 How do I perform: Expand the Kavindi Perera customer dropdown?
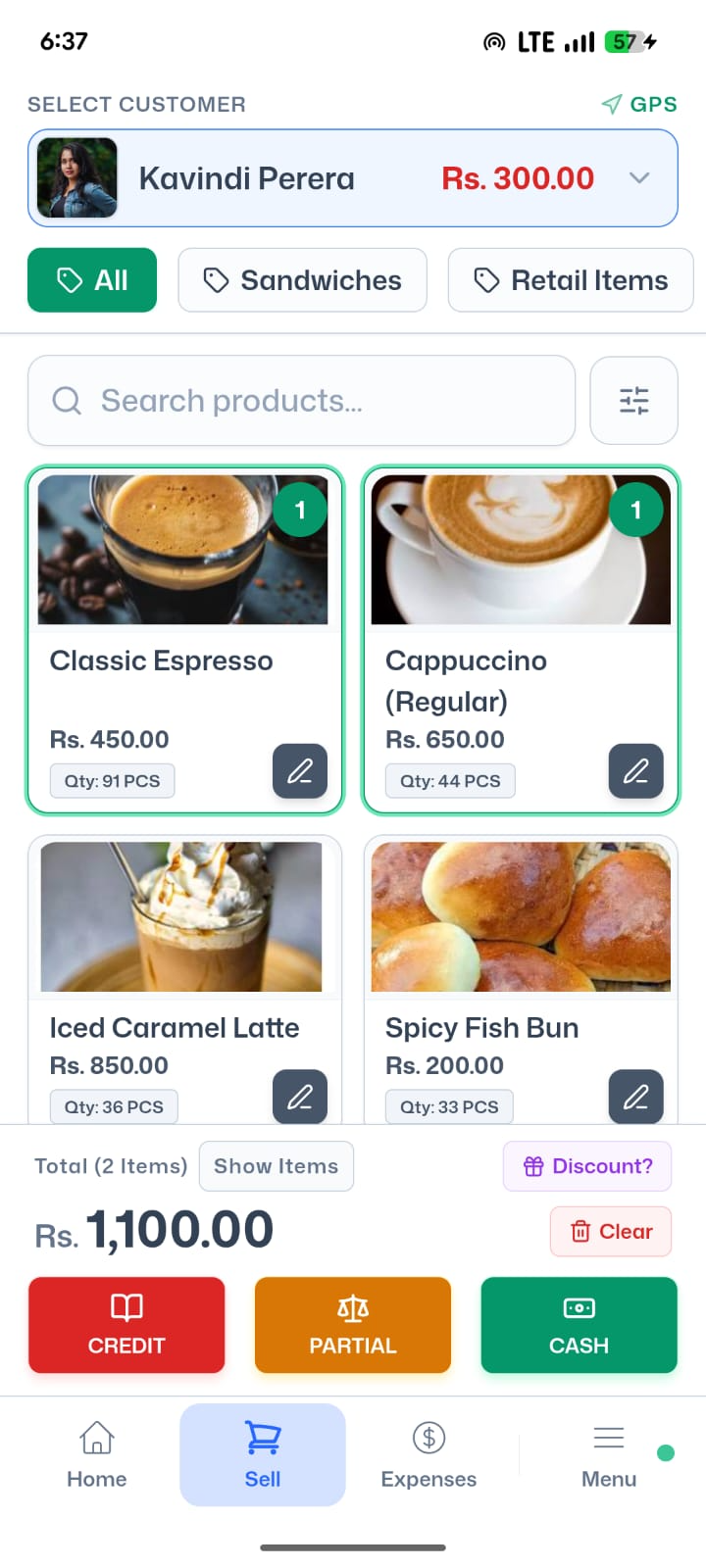pyautogui.click(x=353, y=178)
